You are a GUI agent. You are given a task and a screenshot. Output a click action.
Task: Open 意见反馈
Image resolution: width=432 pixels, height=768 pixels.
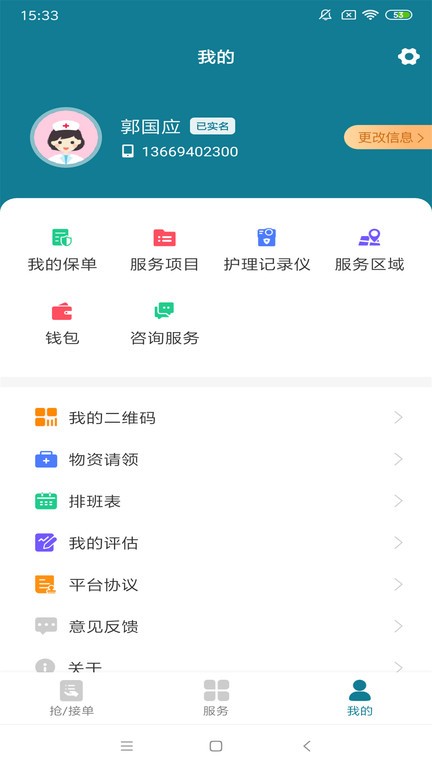(216, 626)
